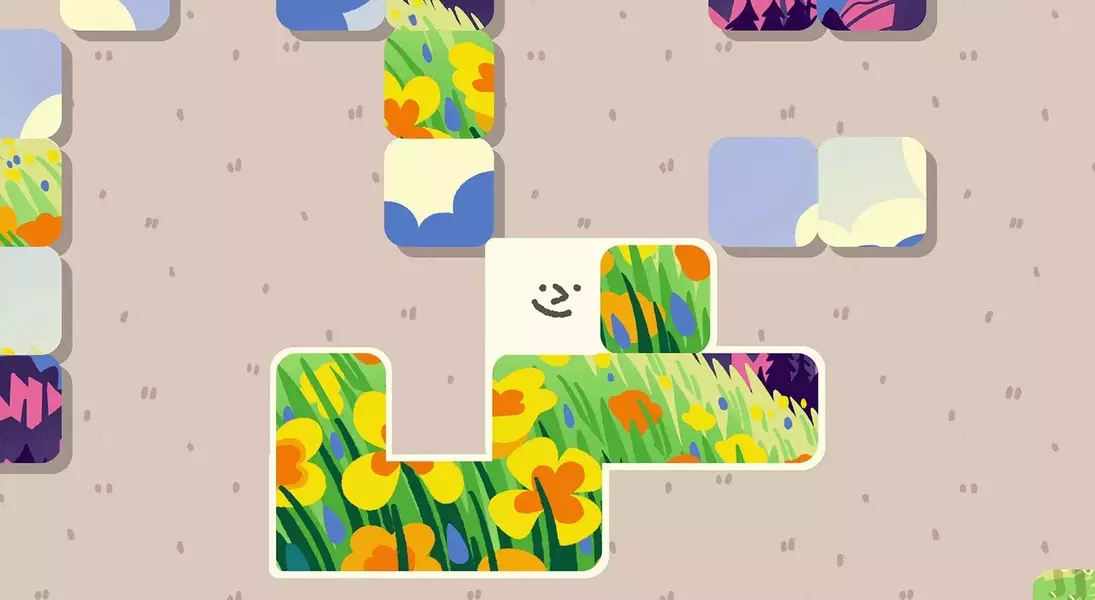1095x600 pixels.
Task: Tap the plain periwinkle blue tile
Action: (763, 191)
